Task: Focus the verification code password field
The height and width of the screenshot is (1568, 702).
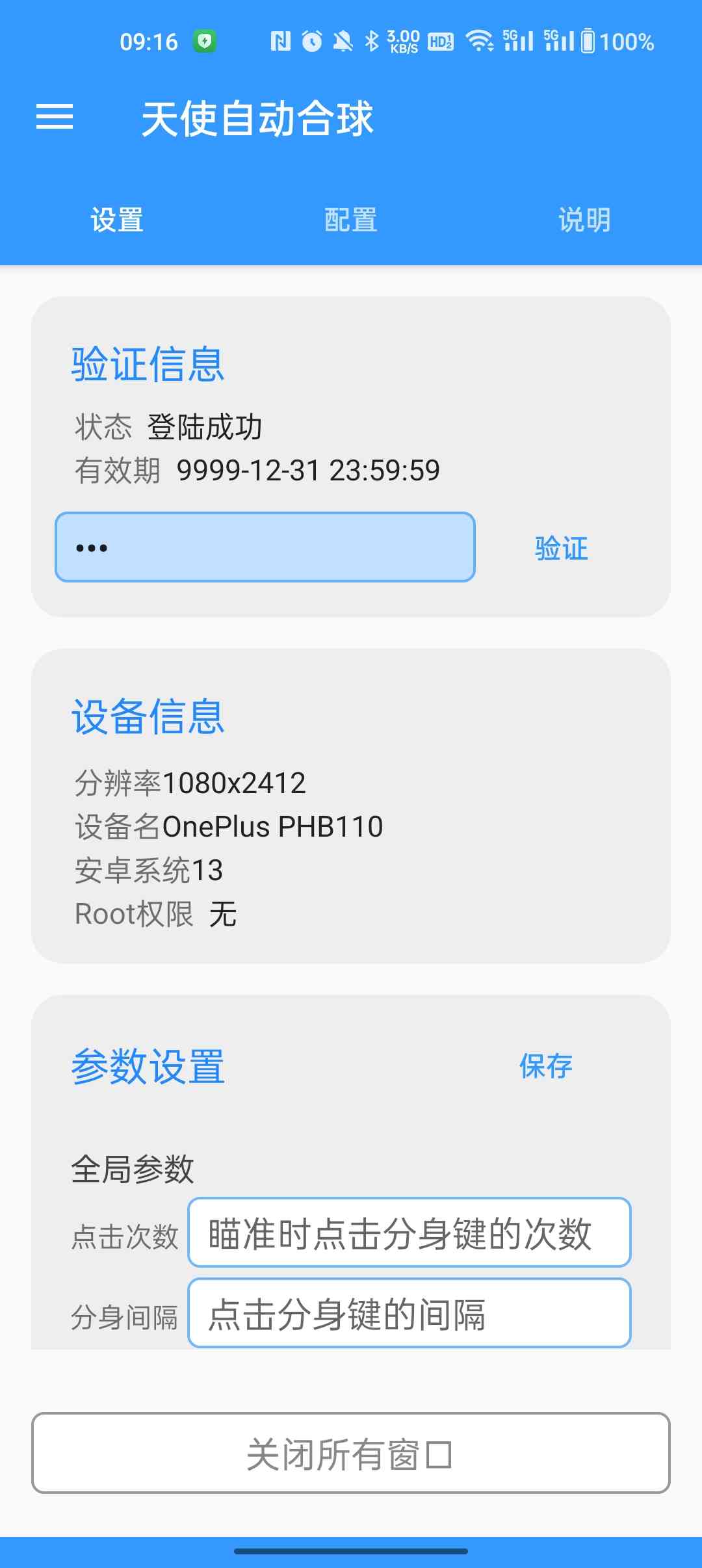Action: (x=265, y=547)
